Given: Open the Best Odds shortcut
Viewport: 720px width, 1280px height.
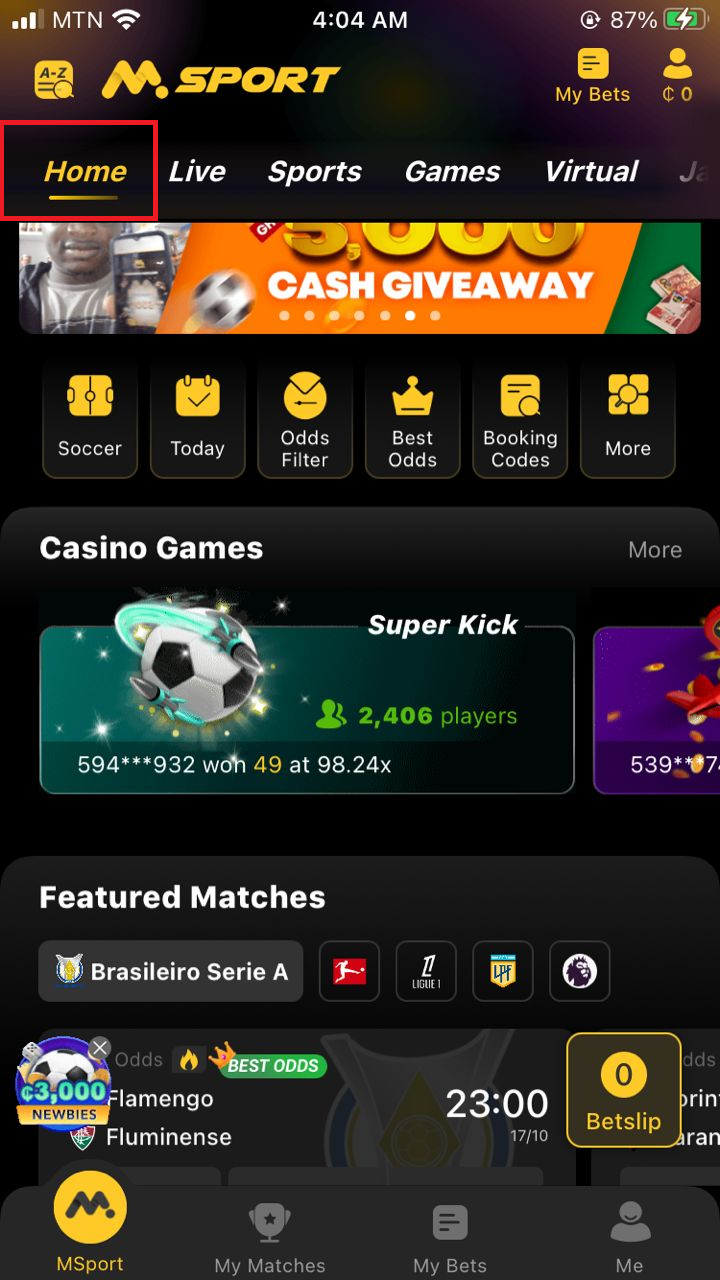Looking at the screenshot, I should tap(412, 418).
